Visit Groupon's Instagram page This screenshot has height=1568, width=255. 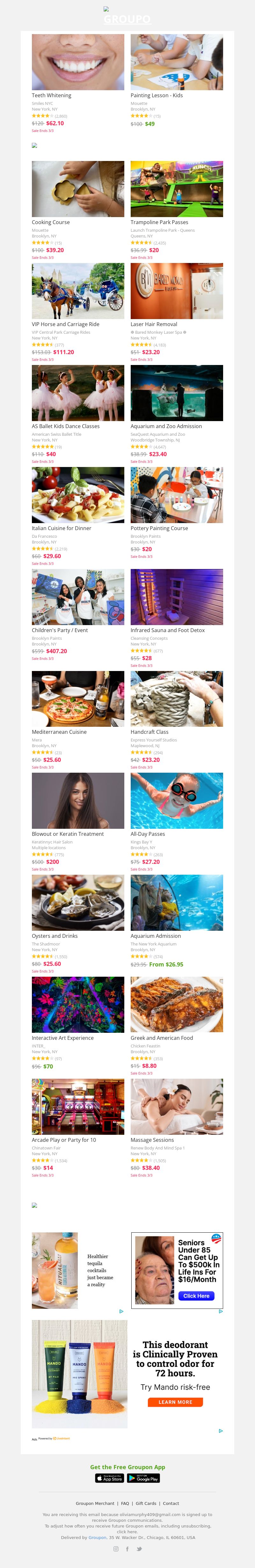pos(116,1549)
